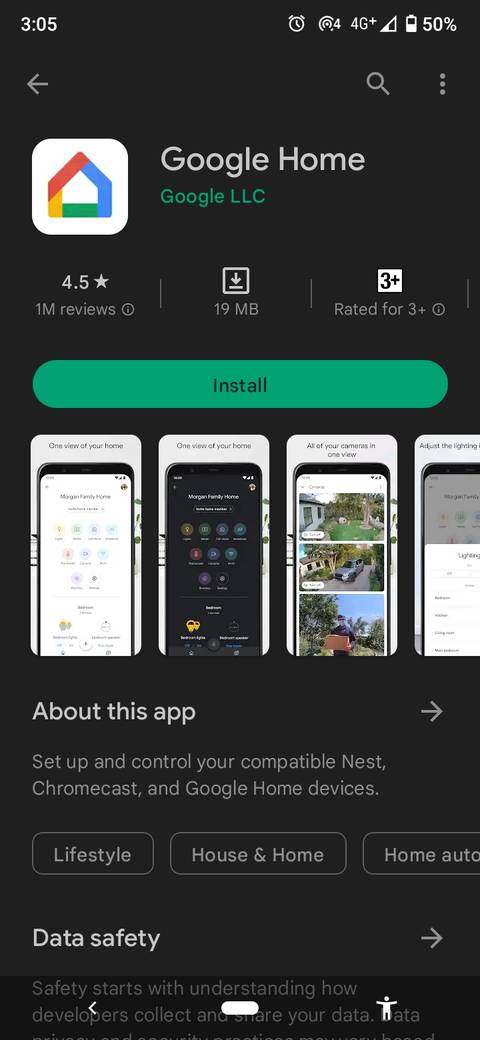This screenshot has width=480, height=1040.
Task: Go back using the top arrow
Action: [37, 84]
